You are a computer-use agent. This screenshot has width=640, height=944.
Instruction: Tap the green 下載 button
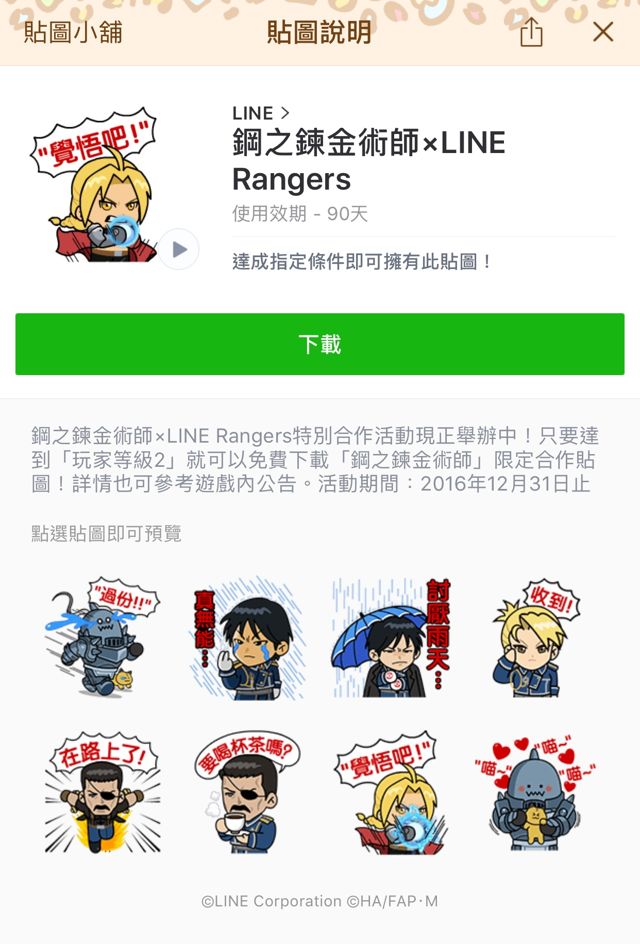[320, 344]
